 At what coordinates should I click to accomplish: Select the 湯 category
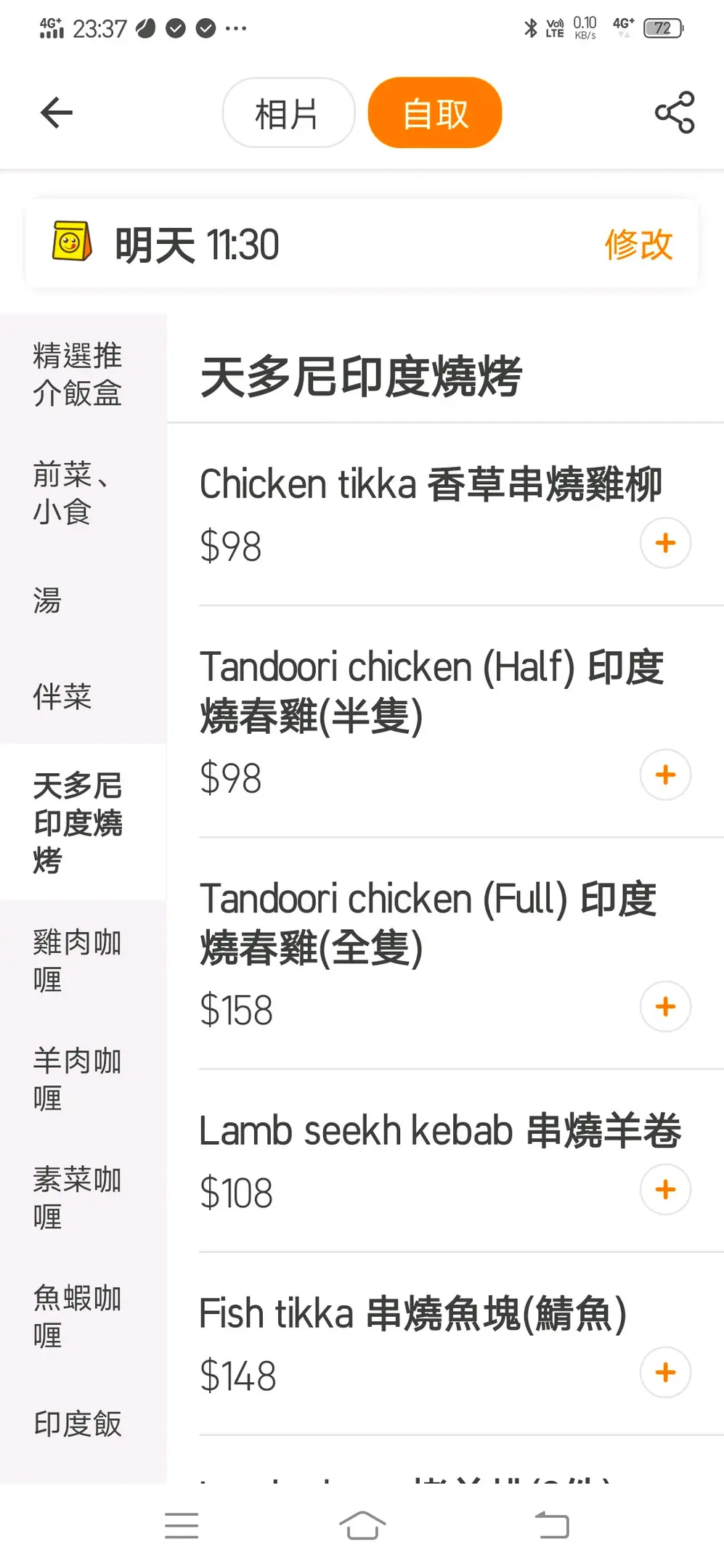(x=84, y=600)
